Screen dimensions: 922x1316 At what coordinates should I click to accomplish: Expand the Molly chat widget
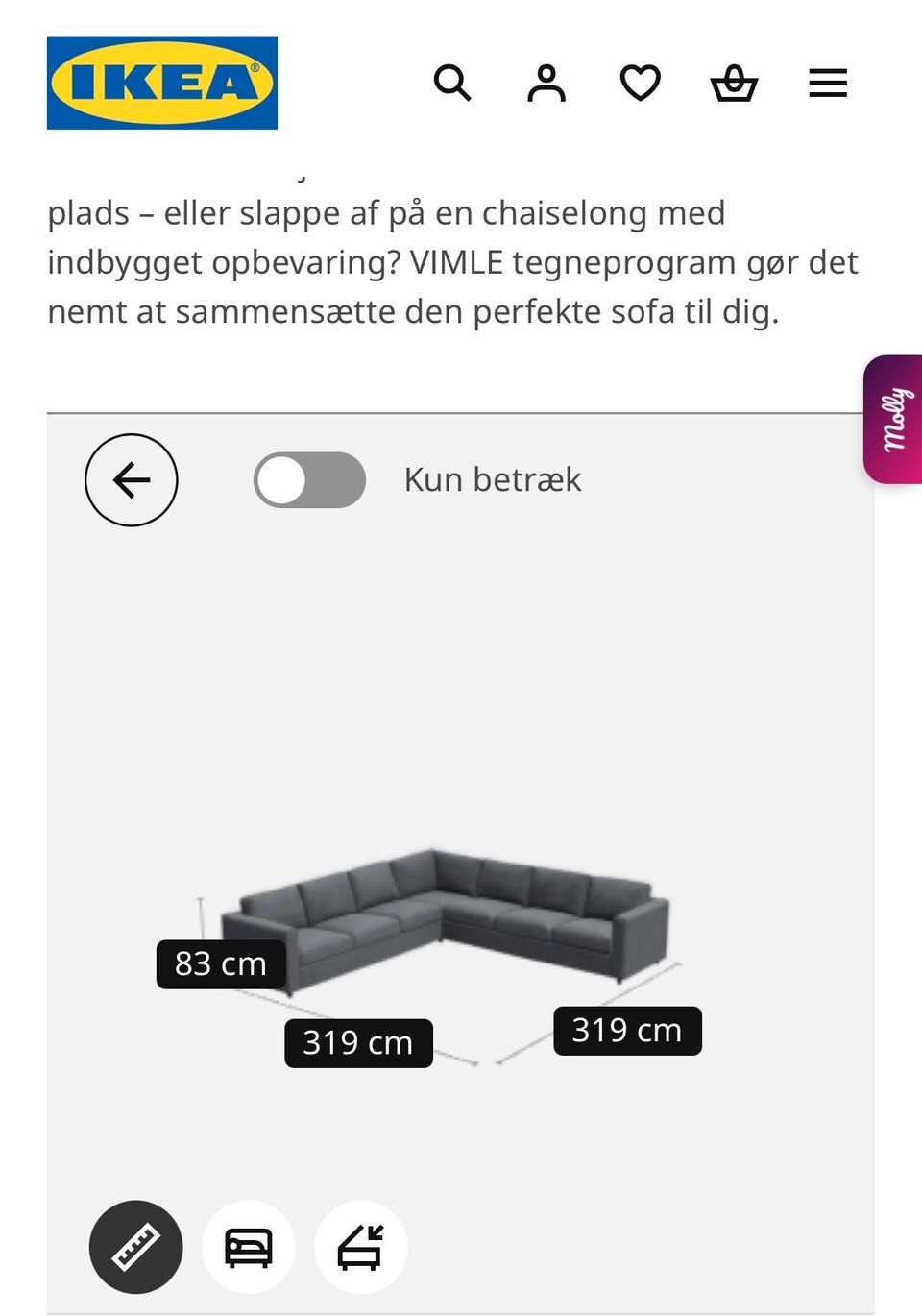(893, 417)
